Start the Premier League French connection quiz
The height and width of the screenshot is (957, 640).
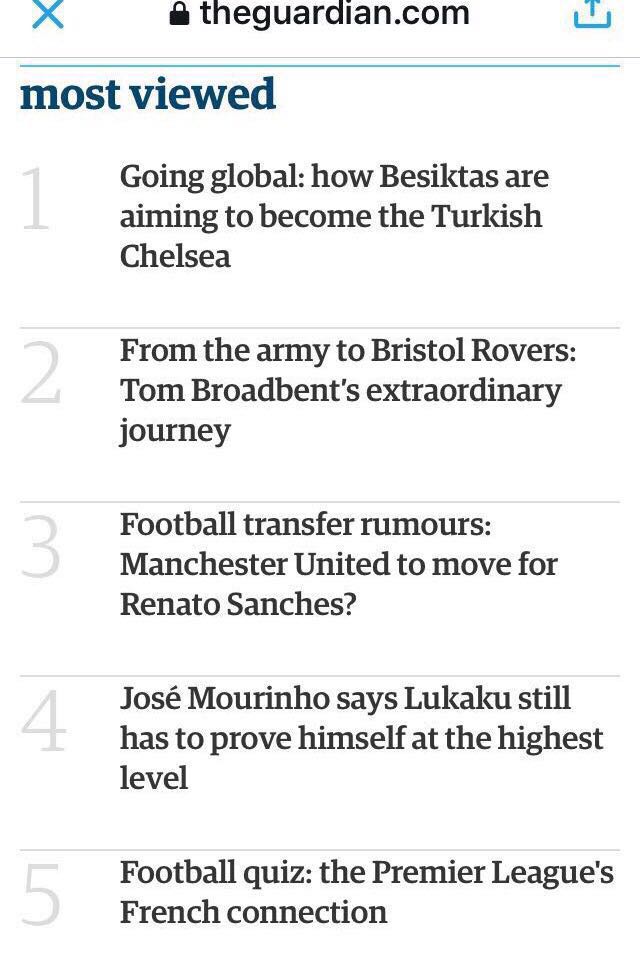[366, 892]
